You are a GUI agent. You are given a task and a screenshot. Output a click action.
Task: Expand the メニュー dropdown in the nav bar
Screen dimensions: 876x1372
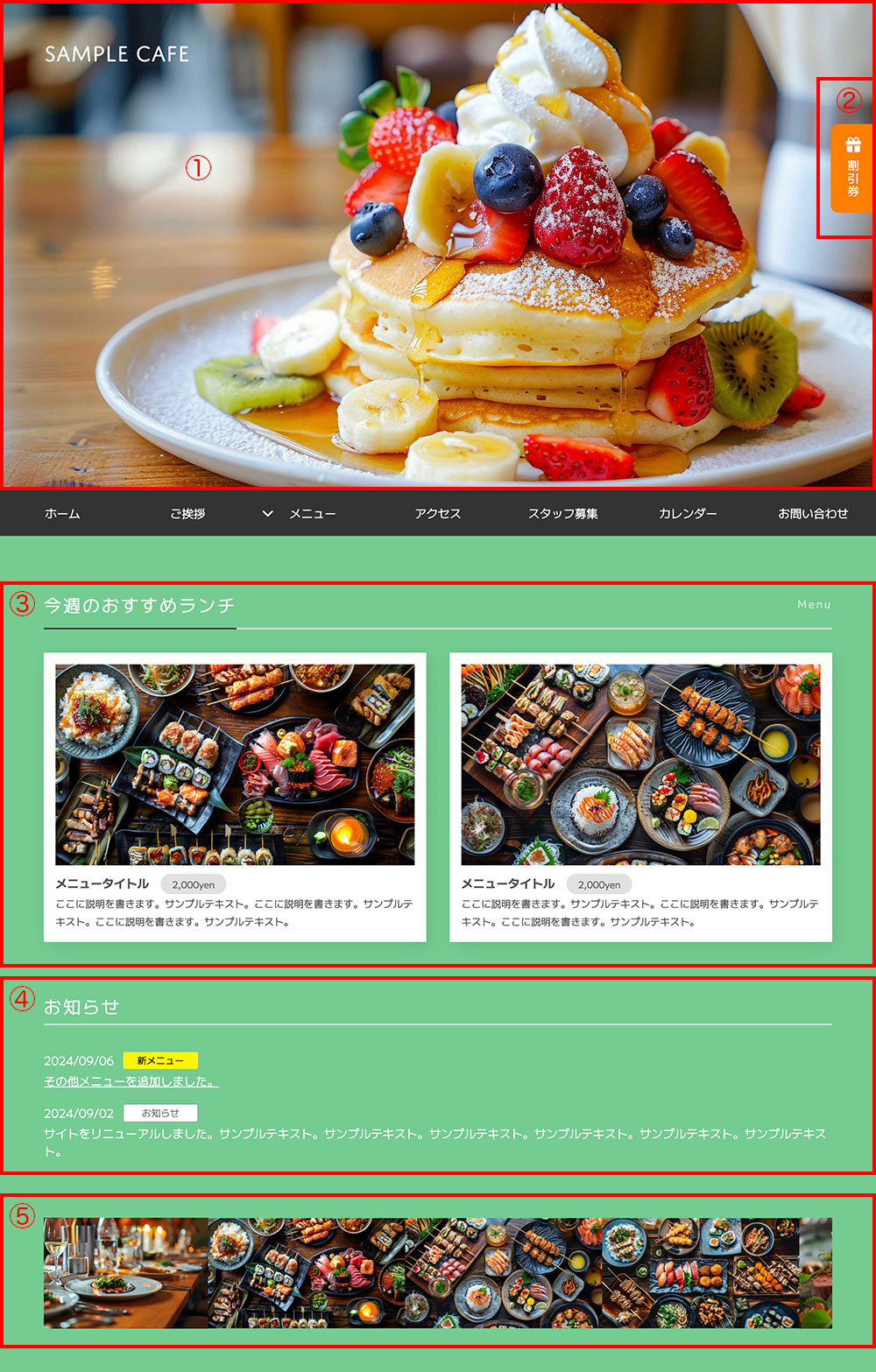click(300, 514)
